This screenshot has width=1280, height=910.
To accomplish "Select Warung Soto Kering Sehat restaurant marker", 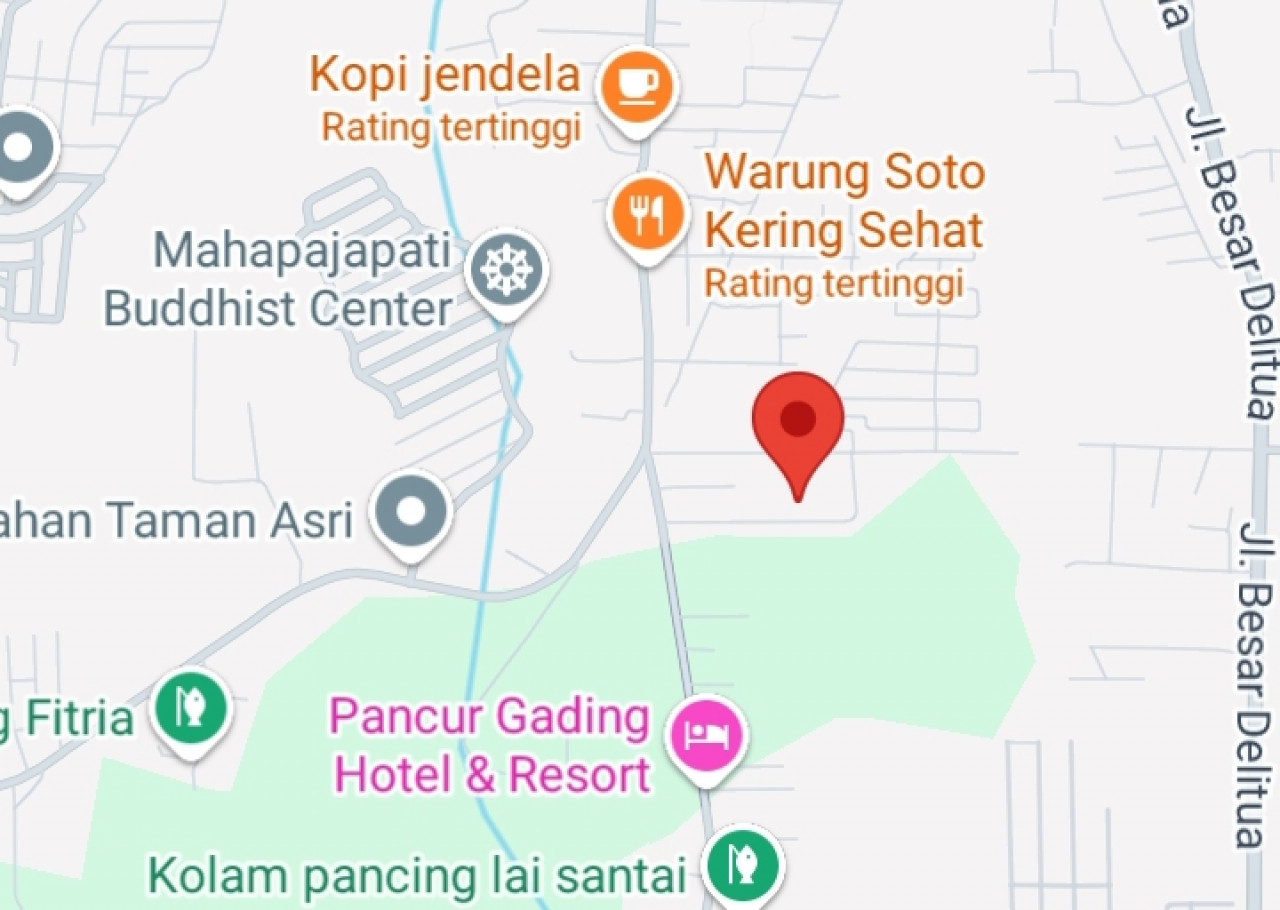I will [x=647, y=214].
